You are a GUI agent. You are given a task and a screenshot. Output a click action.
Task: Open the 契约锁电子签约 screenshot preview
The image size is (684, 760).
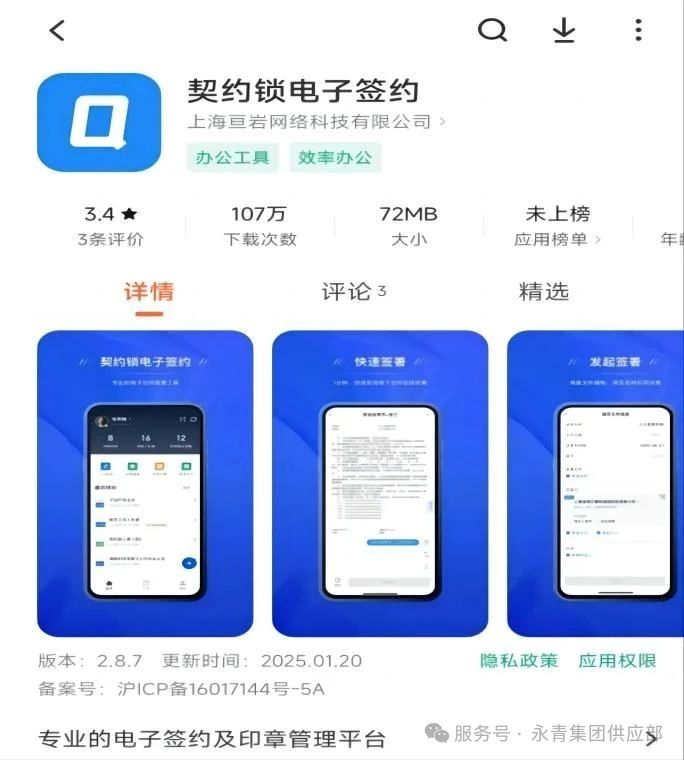coord(145,483)
